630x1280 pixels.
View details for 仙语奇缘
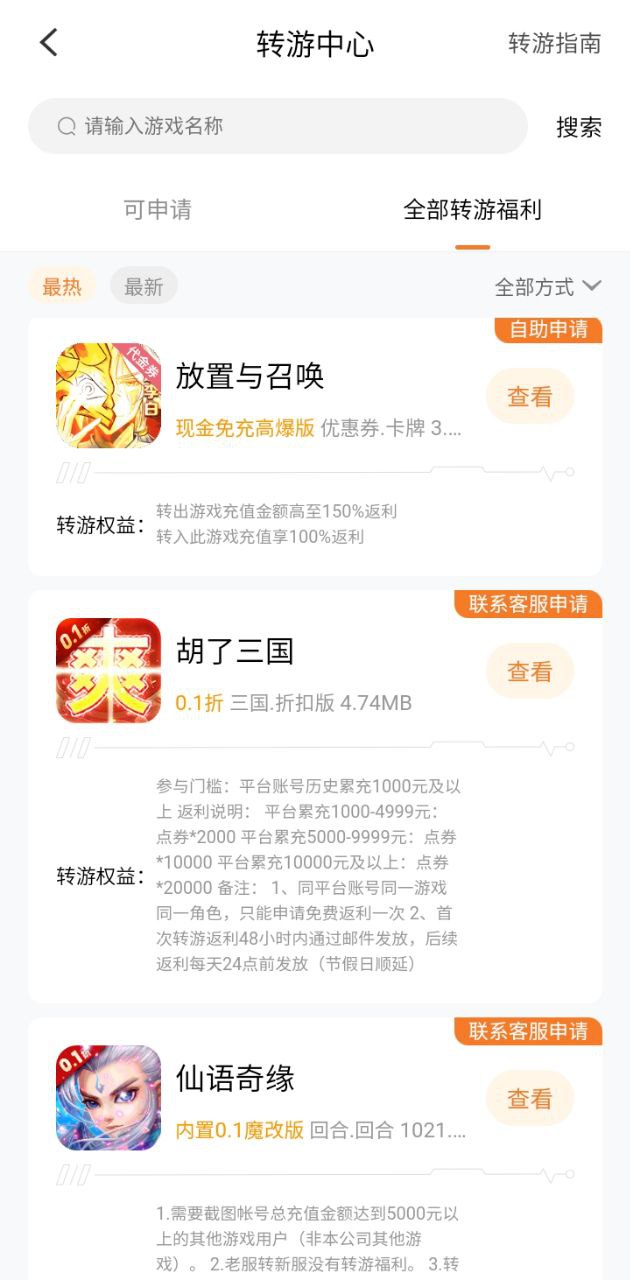coord(529,1099)
